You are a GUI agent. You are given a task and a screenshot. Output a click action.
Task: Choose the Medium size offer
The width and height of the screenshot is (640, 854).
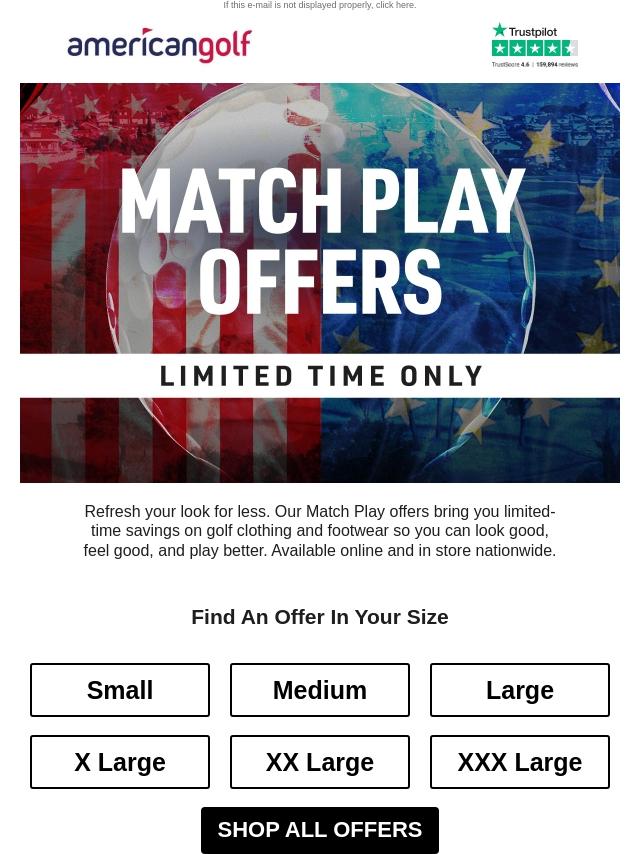coord(320,690)
